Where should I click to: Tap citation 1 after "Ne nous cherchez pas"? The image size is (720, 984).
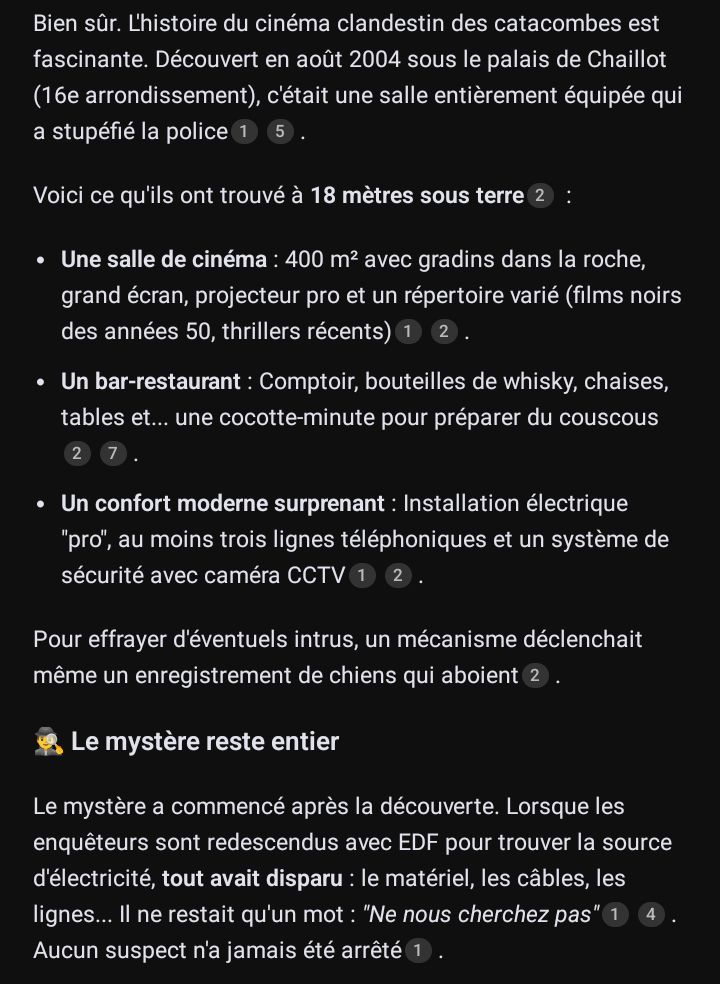click(x=616, y=914)
